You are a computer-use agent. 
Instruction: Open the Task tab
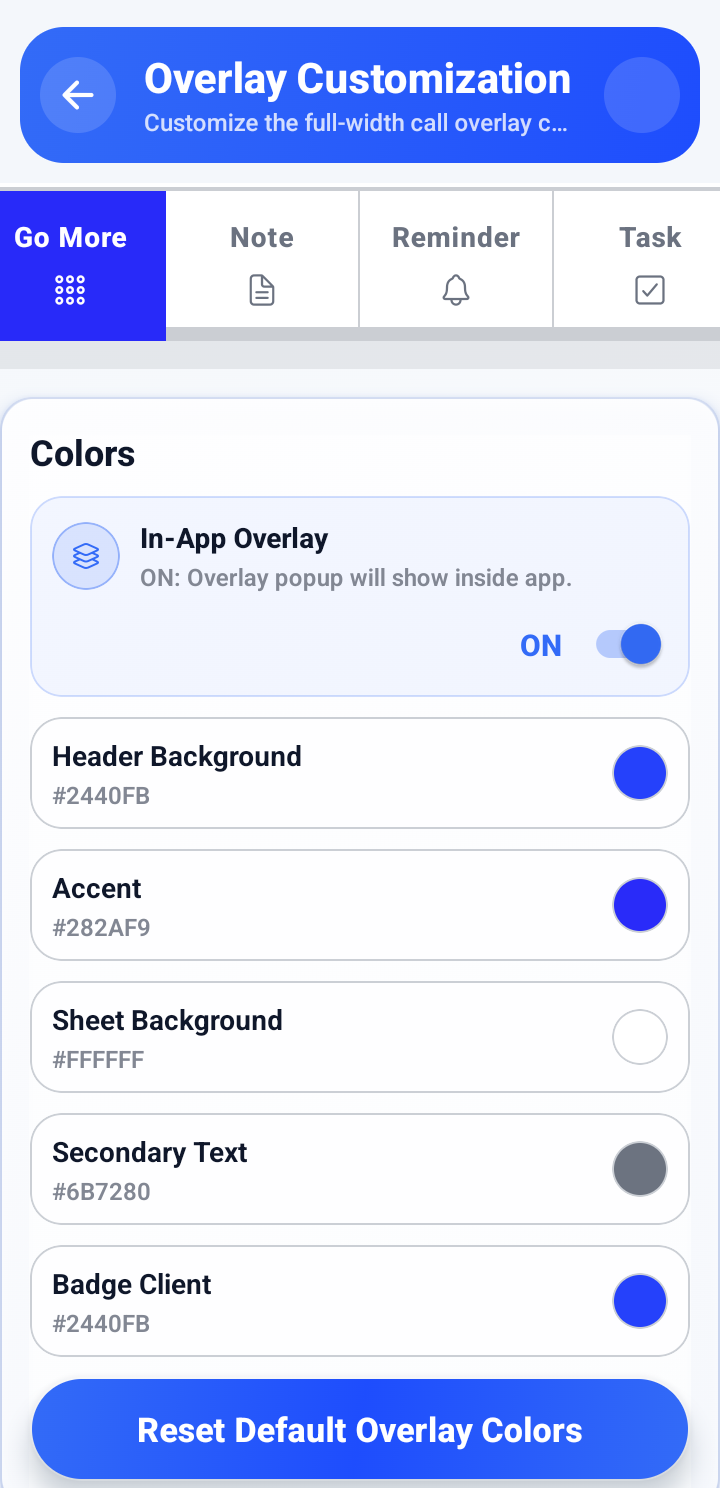pos(637,260)
